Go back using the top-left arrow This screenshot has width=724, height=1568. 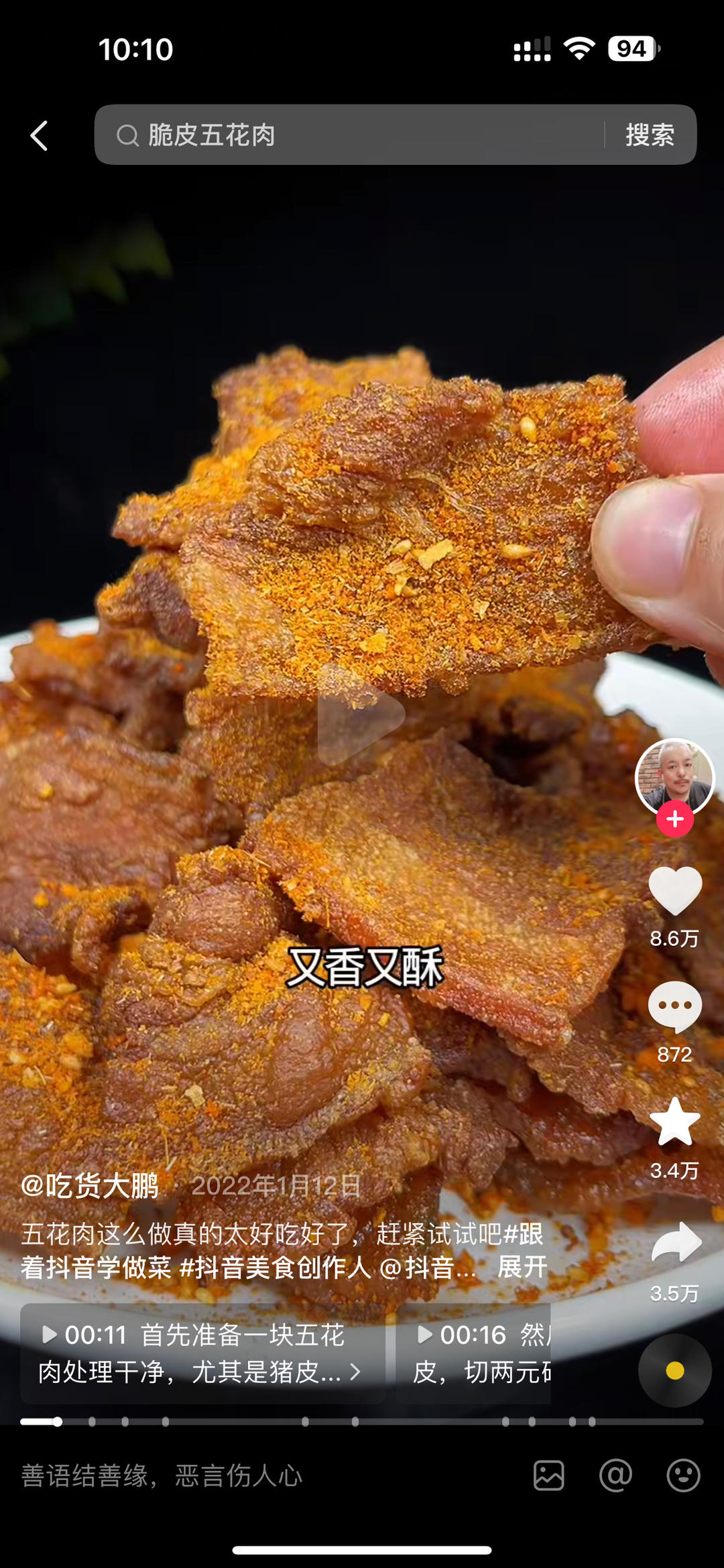click(x=40, y=135)
